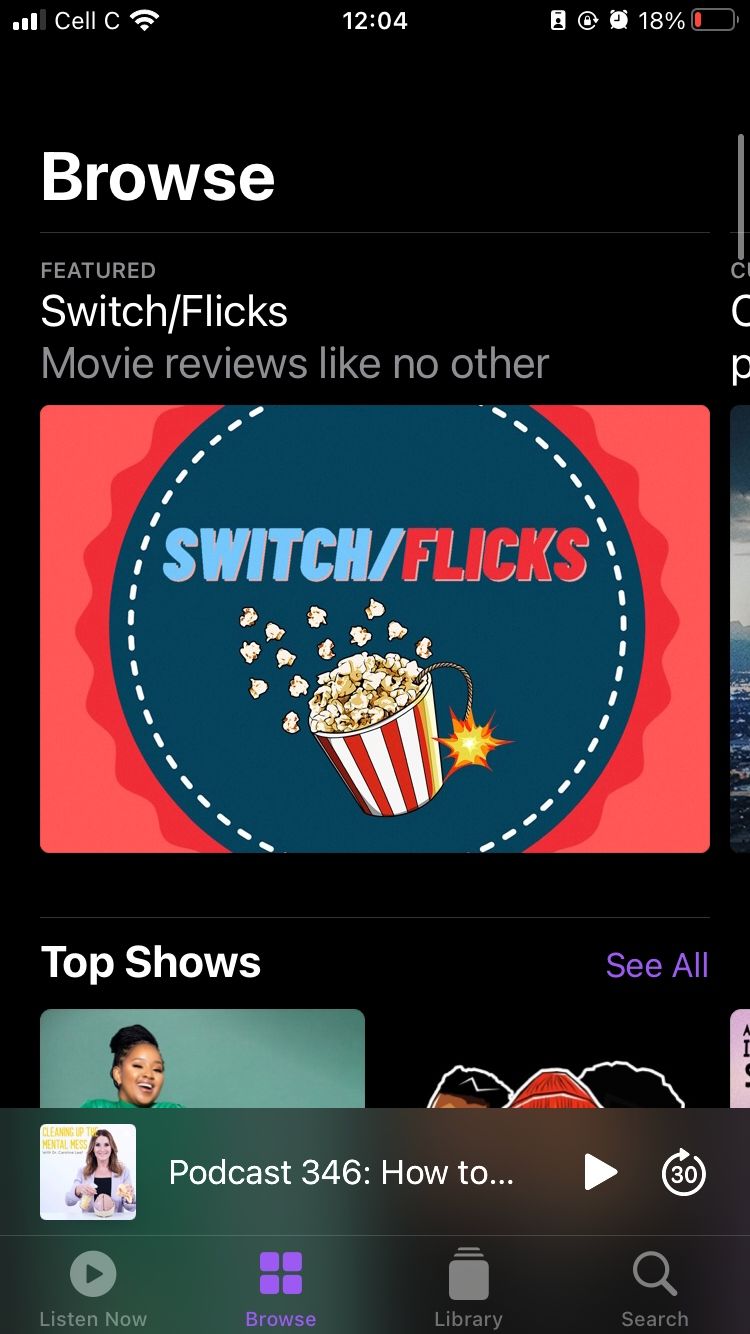Open the Switch/Flicks featured banner
The image size is (750, 1334).
point(374,628)
